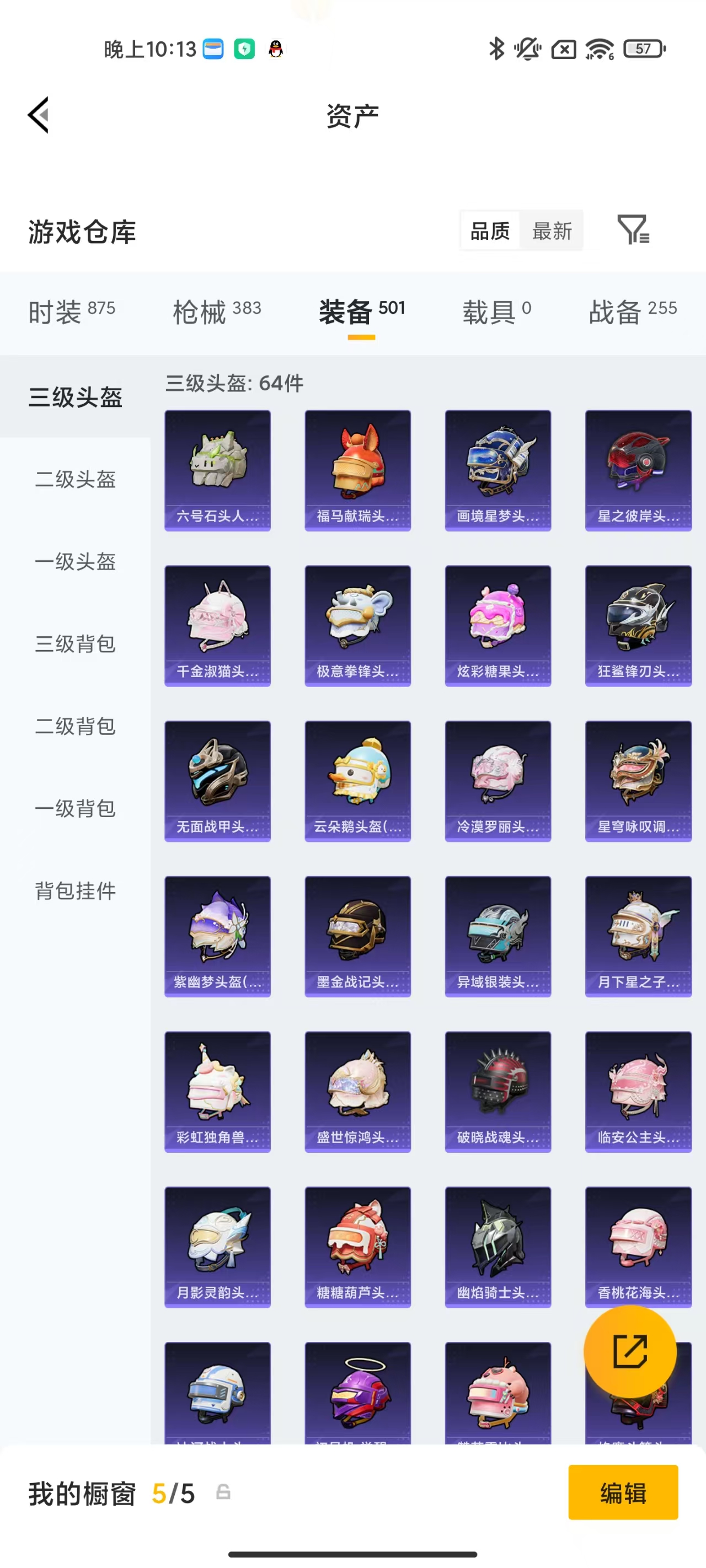The width and height of the screenshot is (706, 1568).
Task: Open the 云朵鹅头盔 item
Action: tap(357, 781)
